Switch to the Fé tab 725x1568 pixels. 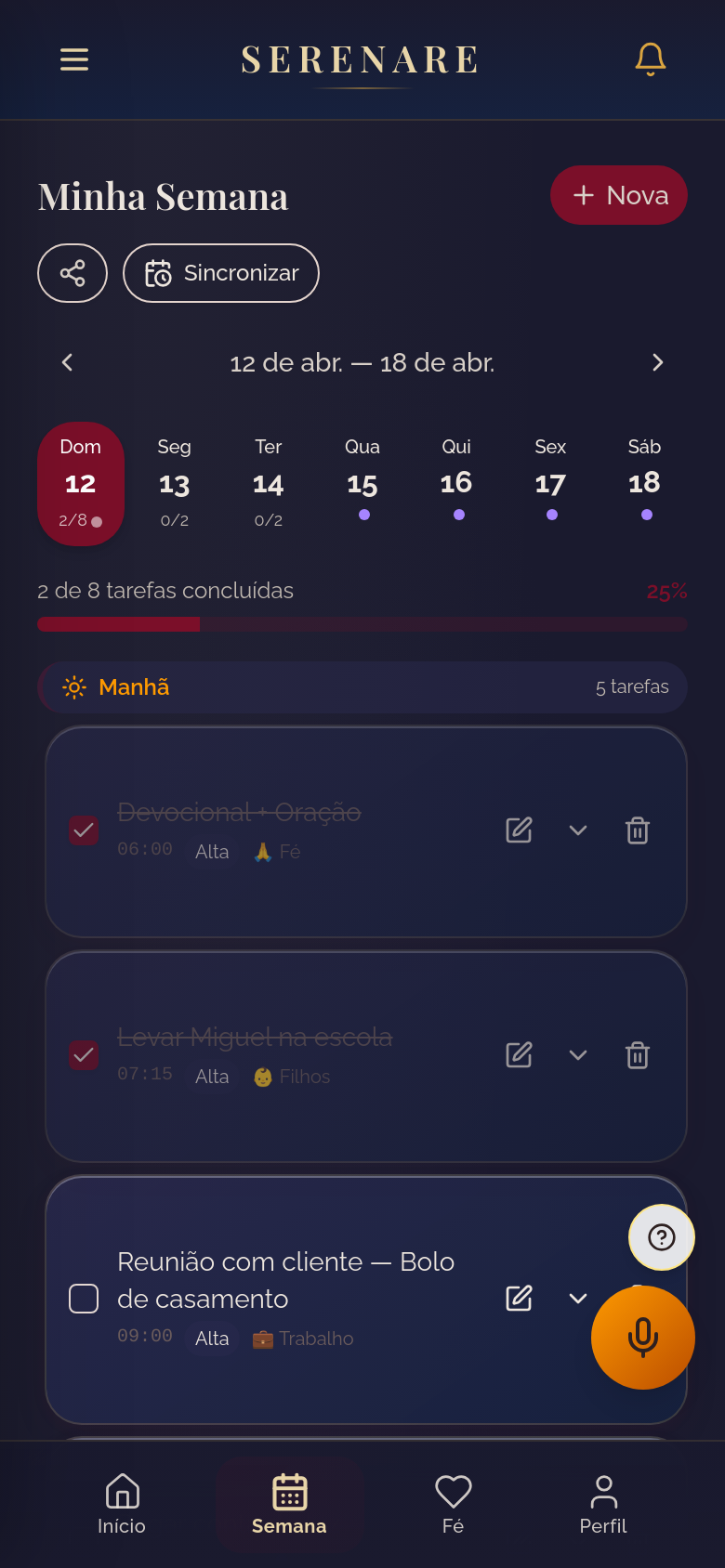point(453,1503)
